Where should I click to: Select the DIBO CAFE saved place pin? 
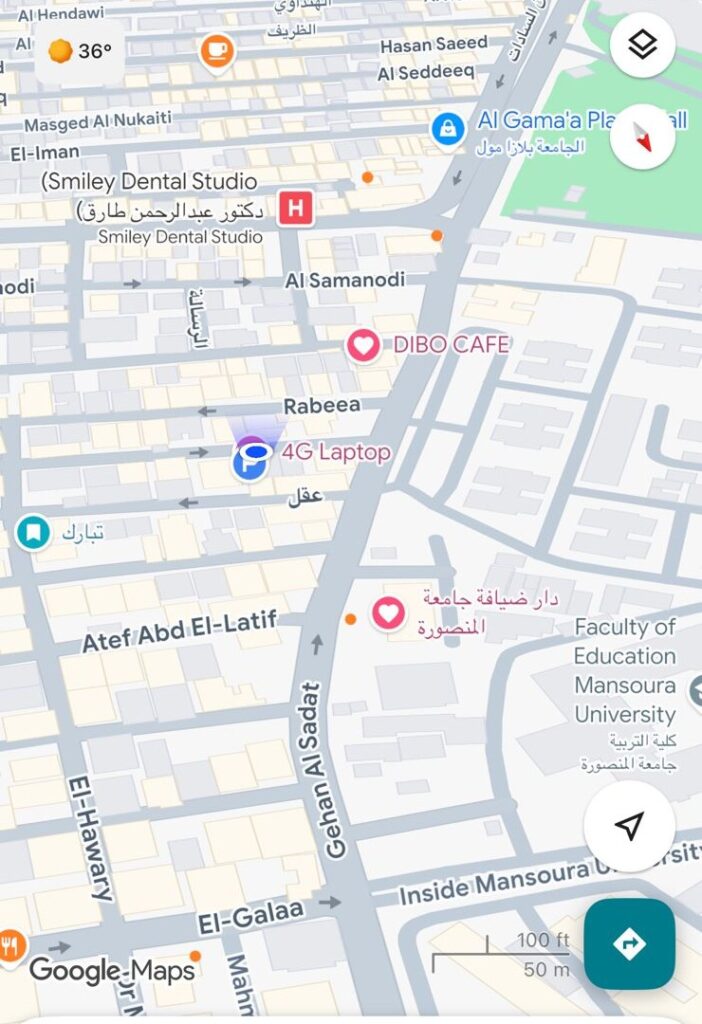(x=363, y=346)
